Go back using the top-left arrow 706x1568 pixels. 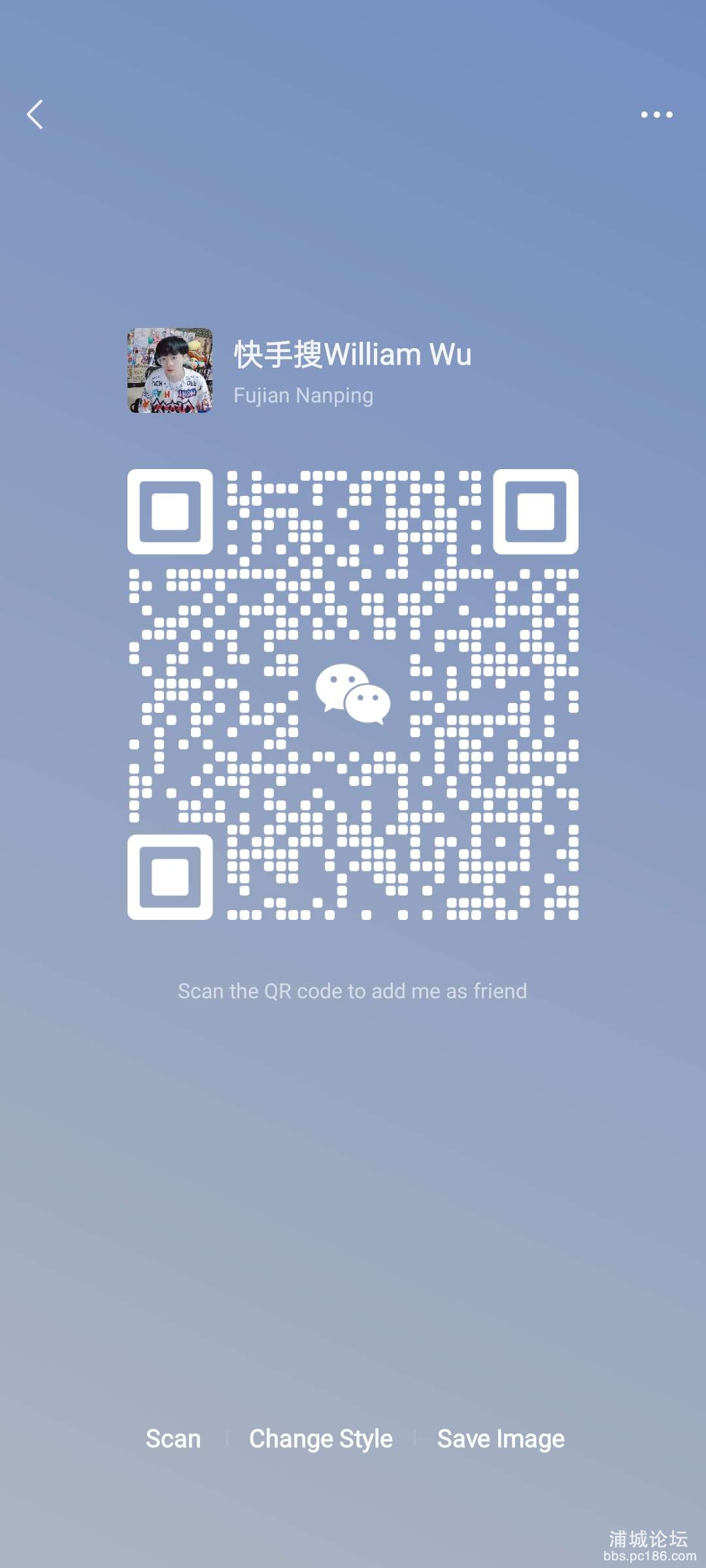[x=35, y=114]
